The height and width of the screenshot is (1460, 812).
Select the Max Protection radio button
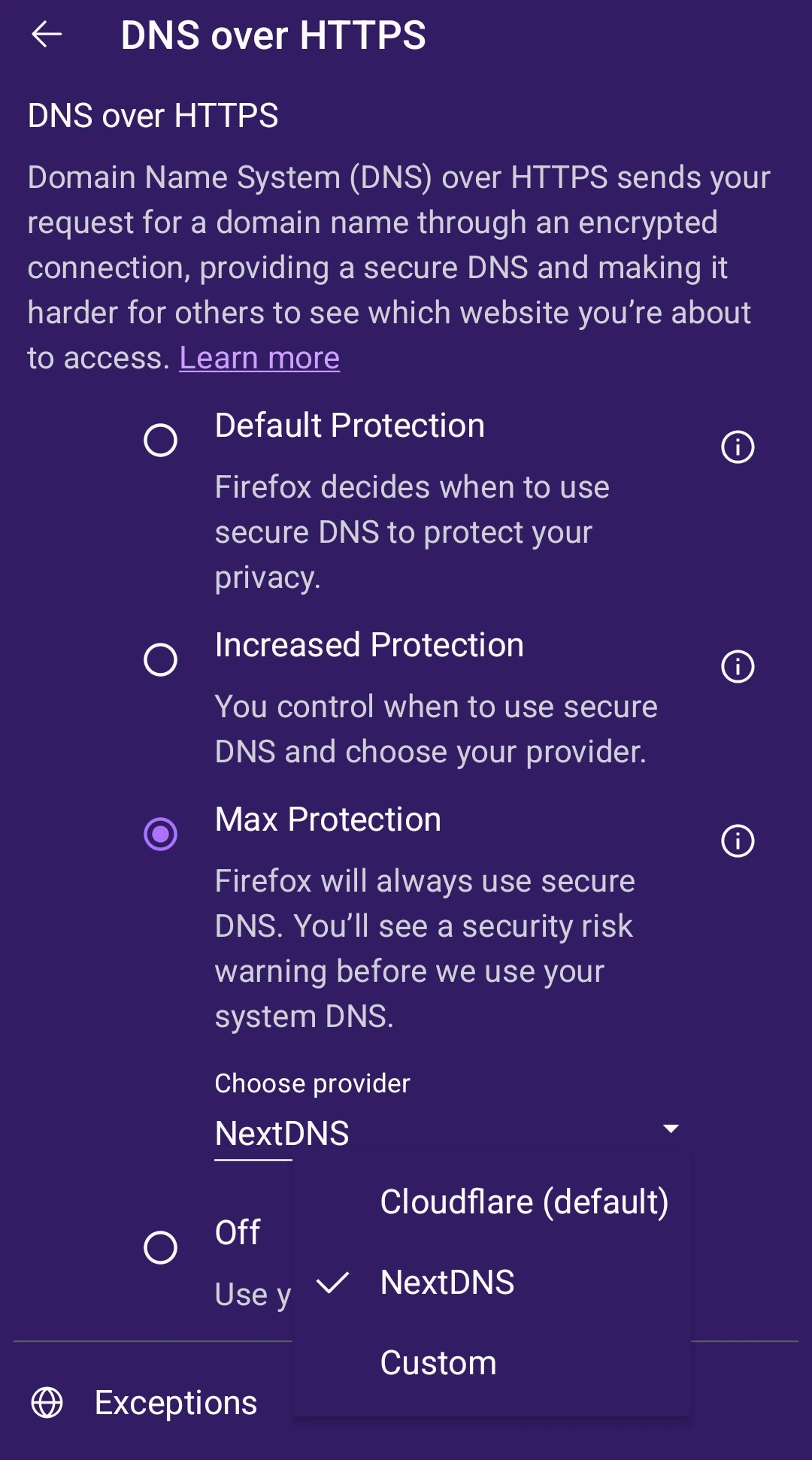(x=160, y=834)
